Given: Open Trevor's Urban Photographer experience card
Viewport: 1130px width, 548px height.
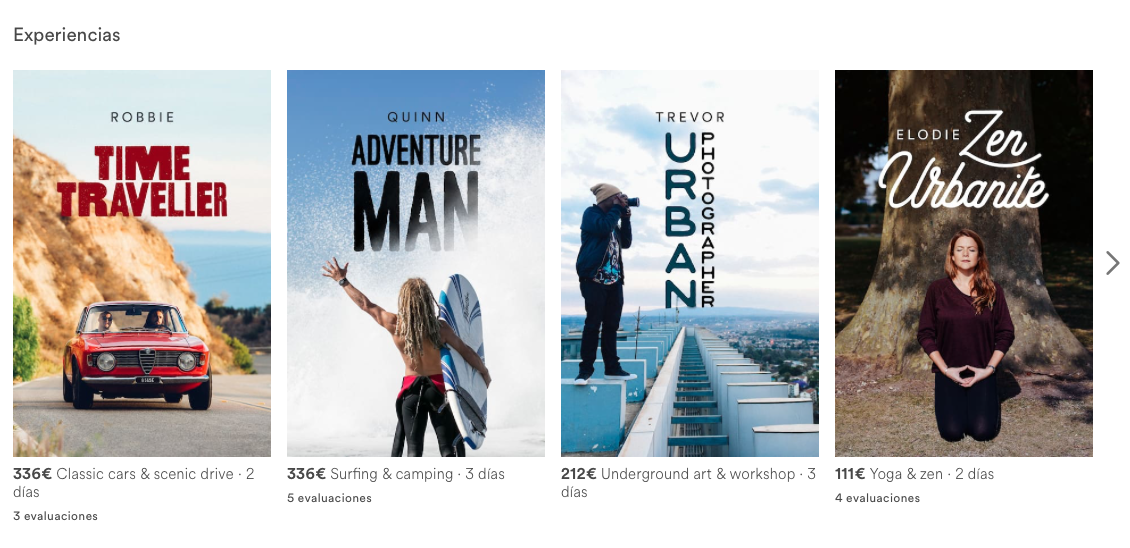Looking at the screenshot, I should 690,263.
